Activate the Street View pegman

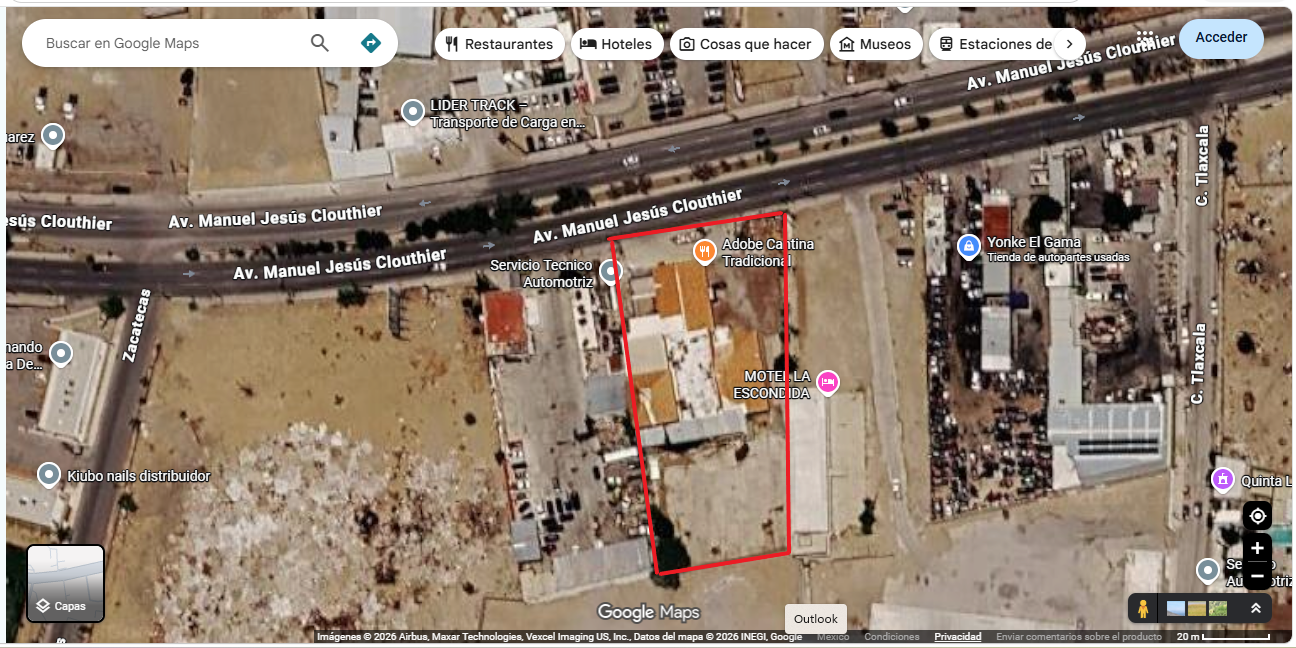point(1143,608)
